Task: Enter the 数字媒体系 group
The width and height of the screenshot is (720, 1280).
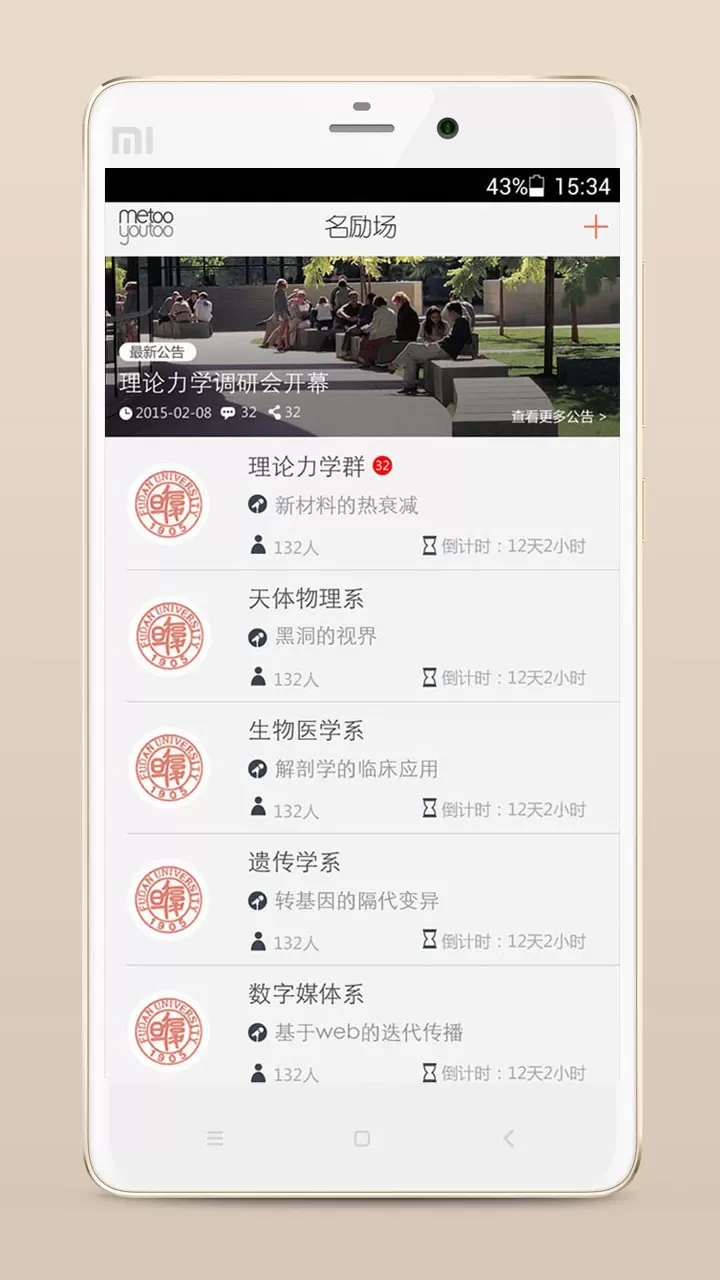Action: (362, 1024)
